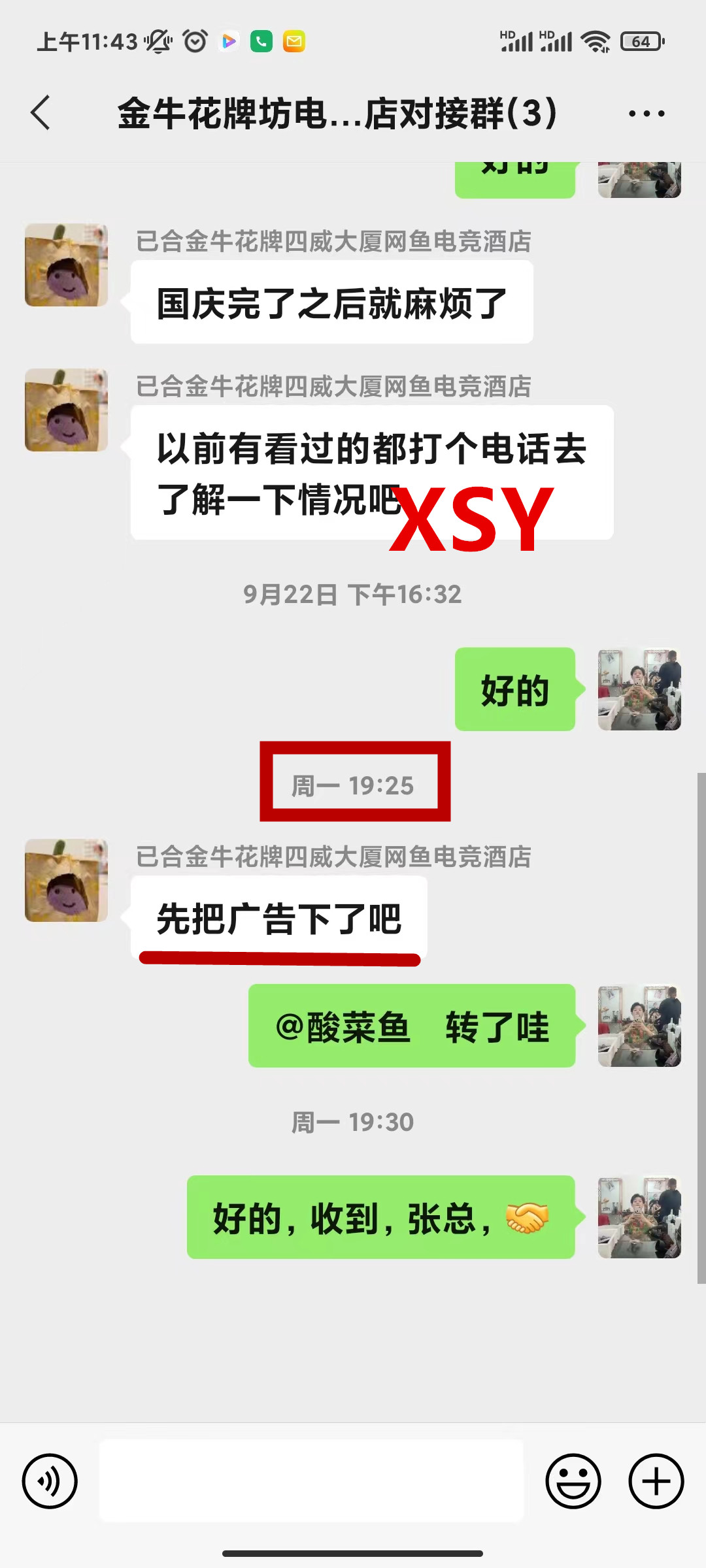Tap the message text field
The width and height of the screenshot is (706, 1568).
coord(311,1481)
